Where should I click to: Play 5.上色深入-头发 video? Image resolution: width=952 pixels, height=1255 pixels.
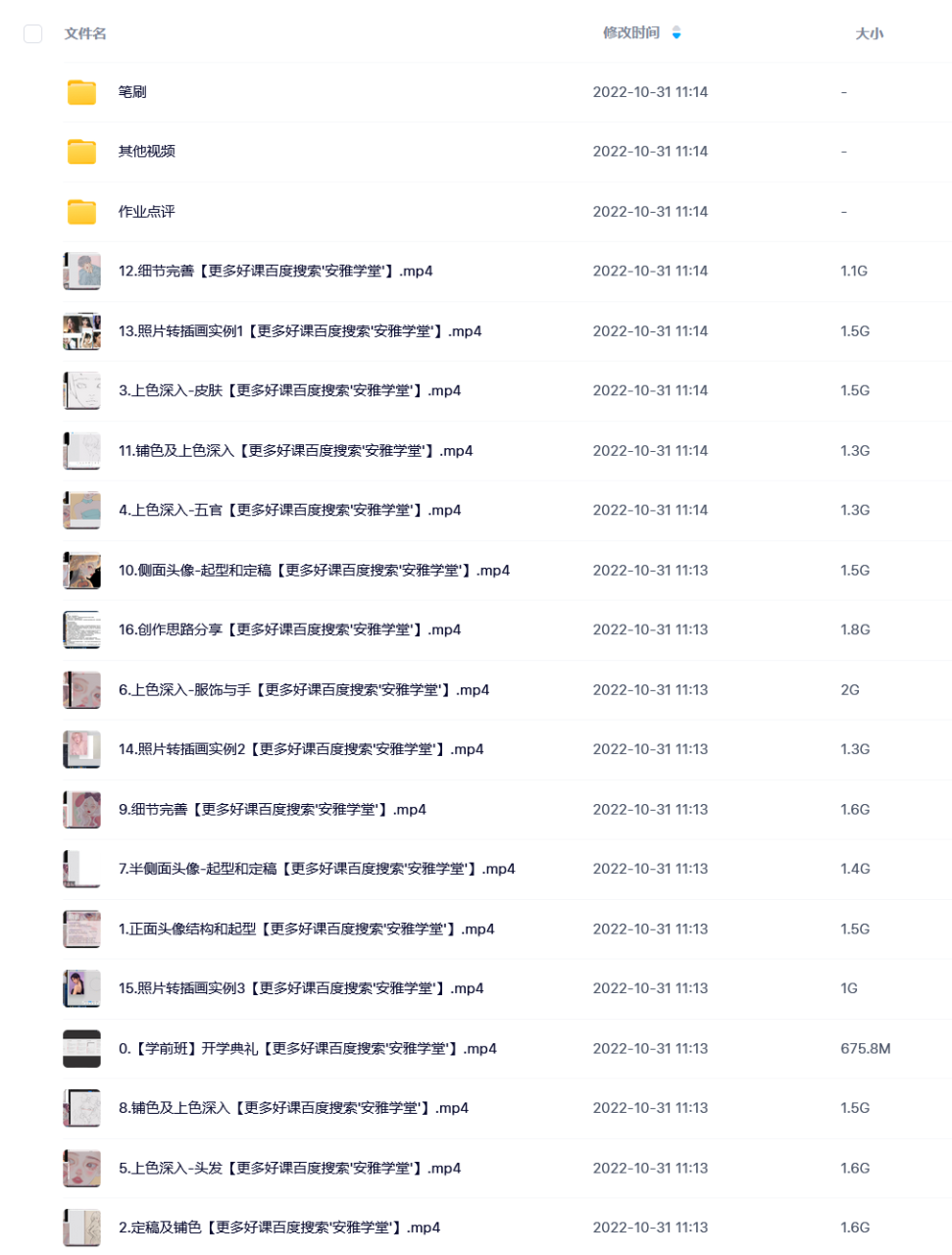[289, 1169]
